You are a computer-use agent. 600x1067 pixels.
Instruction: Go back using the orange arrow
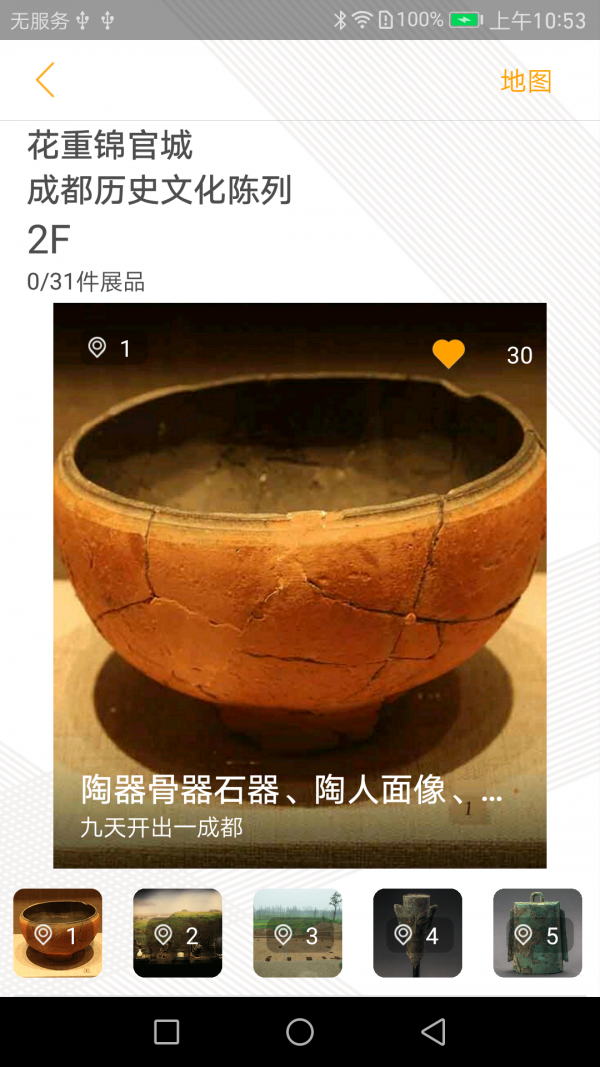tap(45, 80)
